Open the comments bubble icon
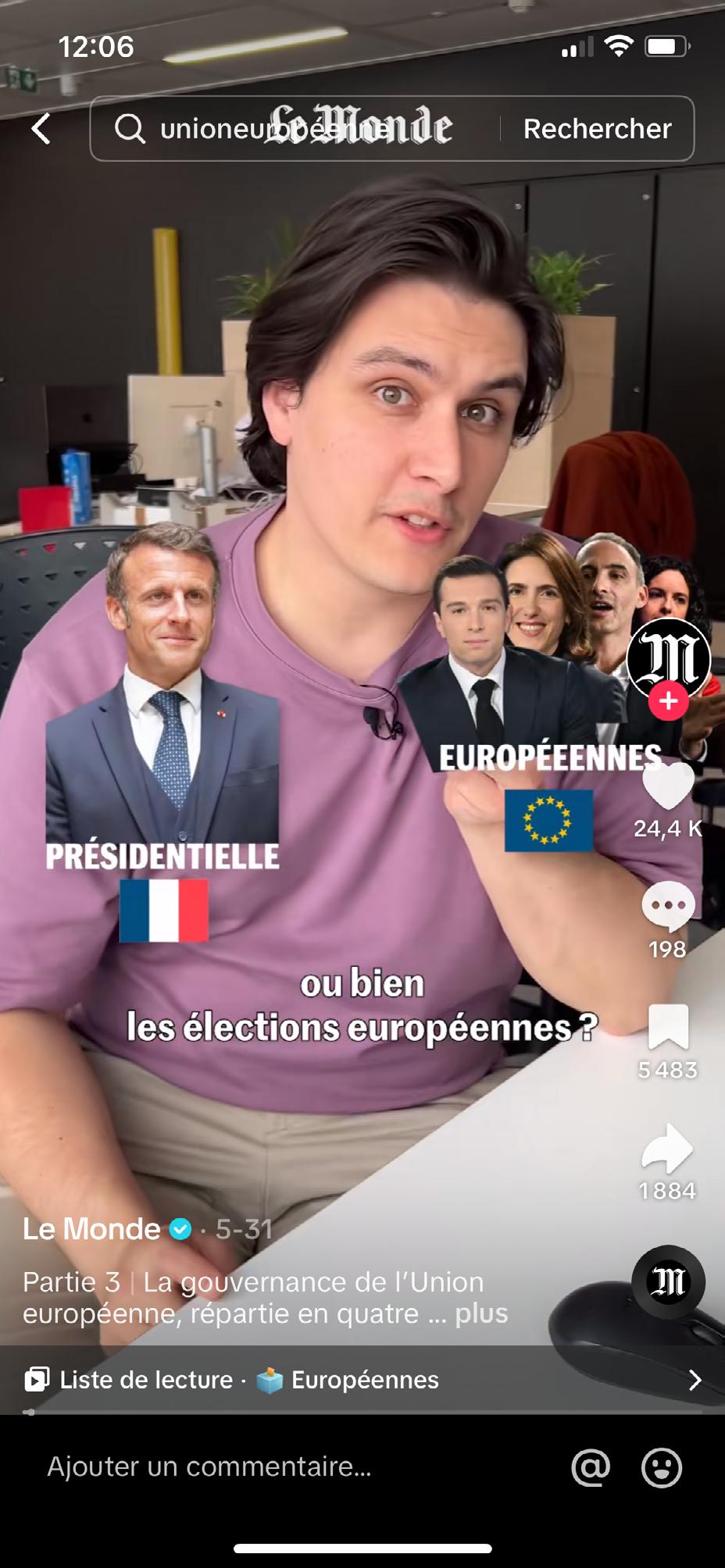Image resolution: width=725 pixels, height=1568 pixels. coord(668,906)
